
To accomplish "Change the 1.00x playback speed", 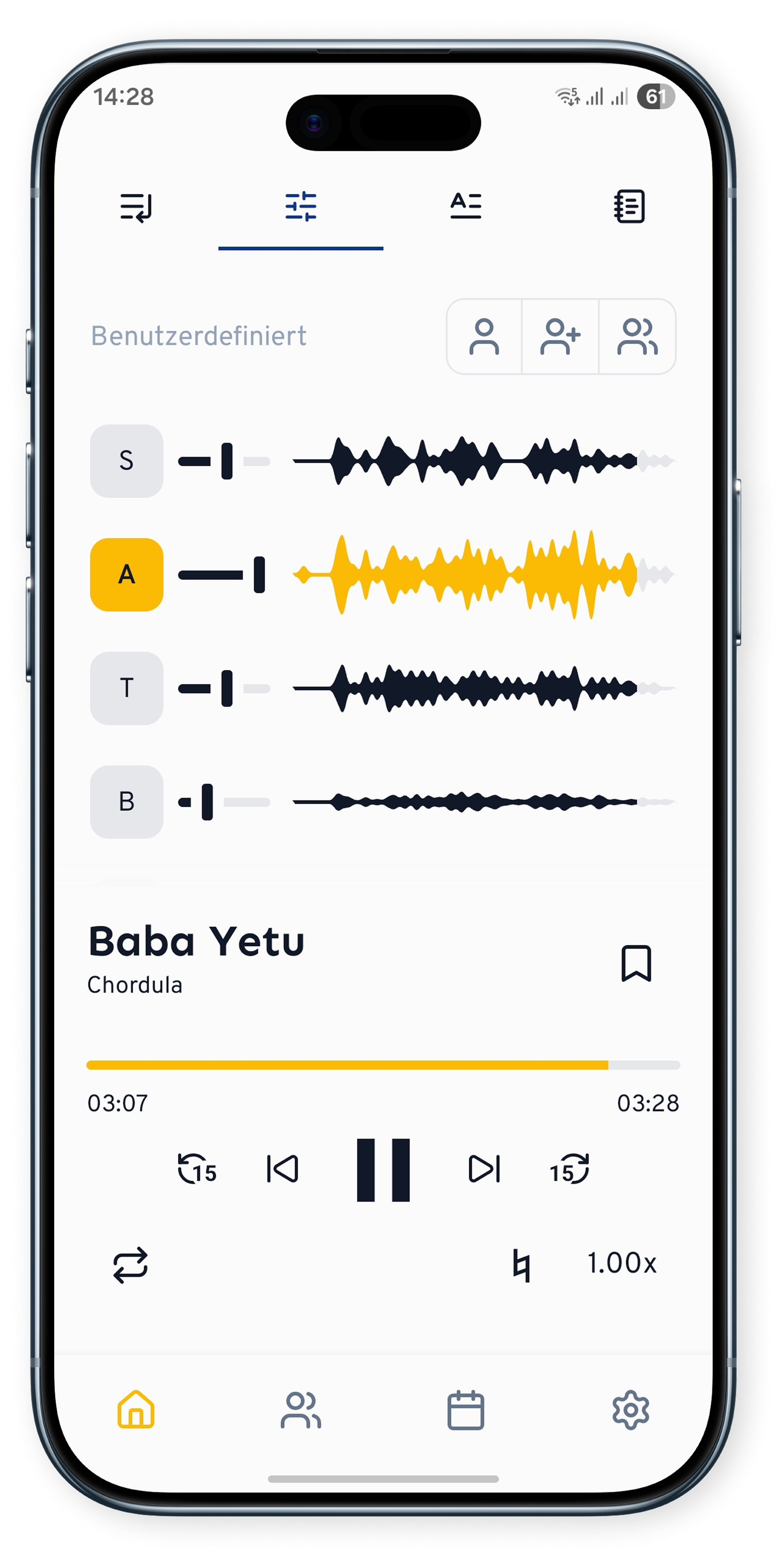I will click(622, 1264).
